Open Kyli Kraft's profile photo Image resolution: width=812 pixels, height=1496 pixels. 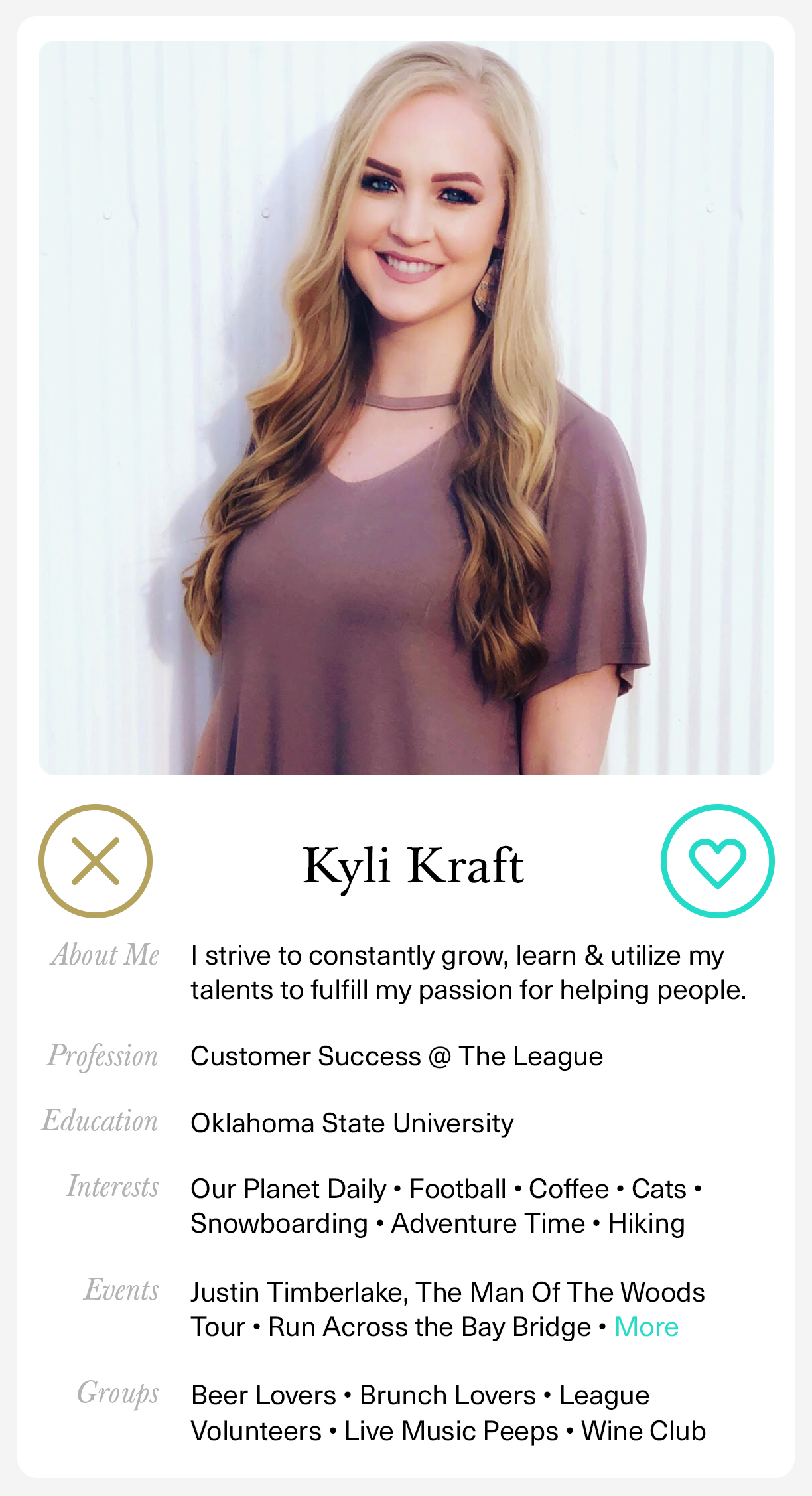(406, 408)
